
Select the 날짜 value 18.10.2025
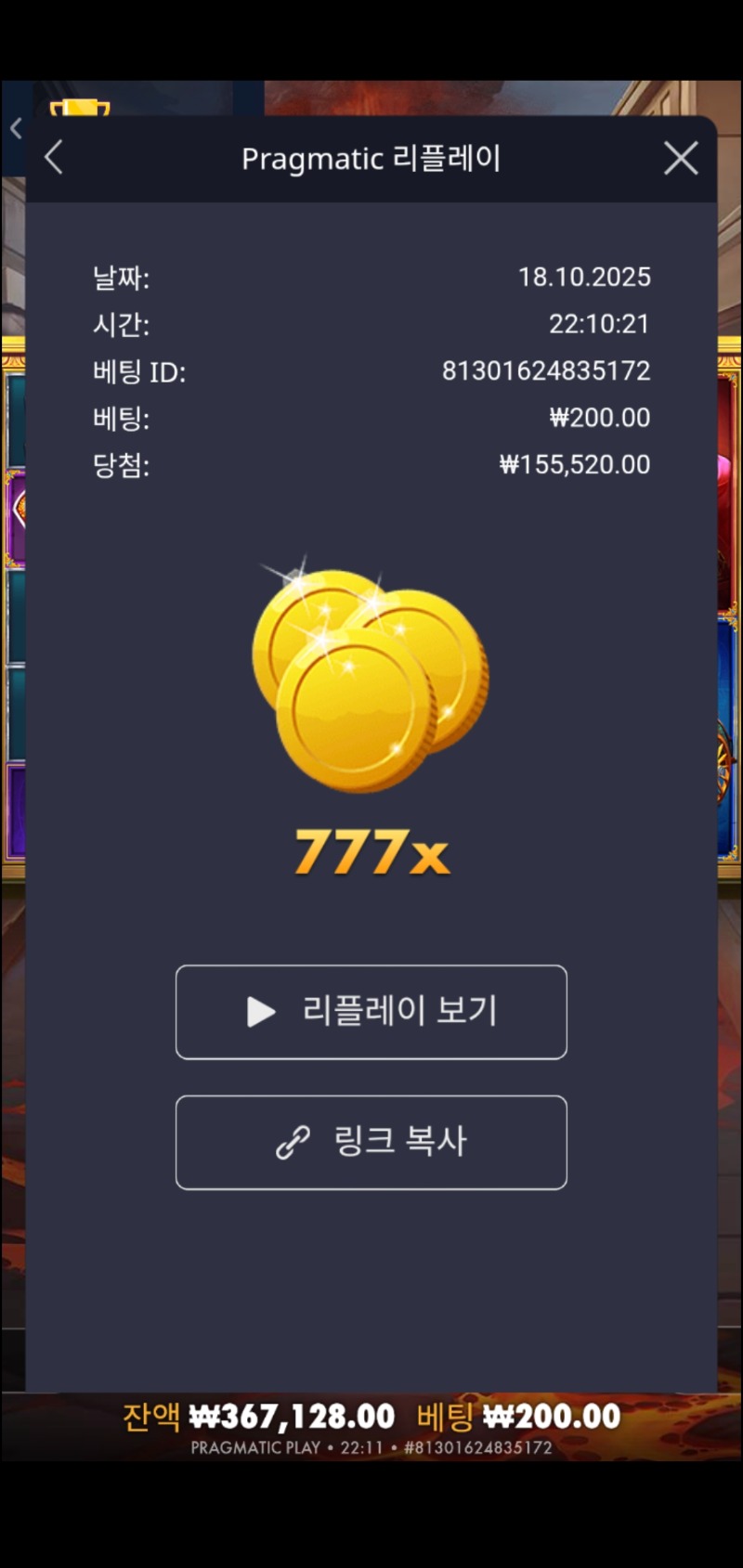point(585,277)
